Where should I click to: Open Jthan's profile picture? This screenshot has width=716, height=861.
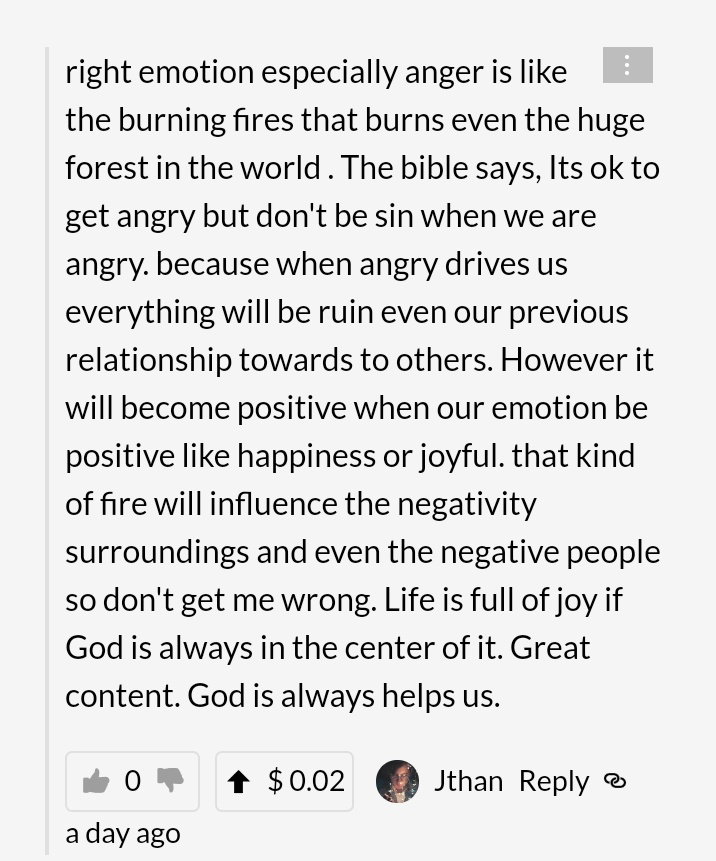tap(398, 781)
